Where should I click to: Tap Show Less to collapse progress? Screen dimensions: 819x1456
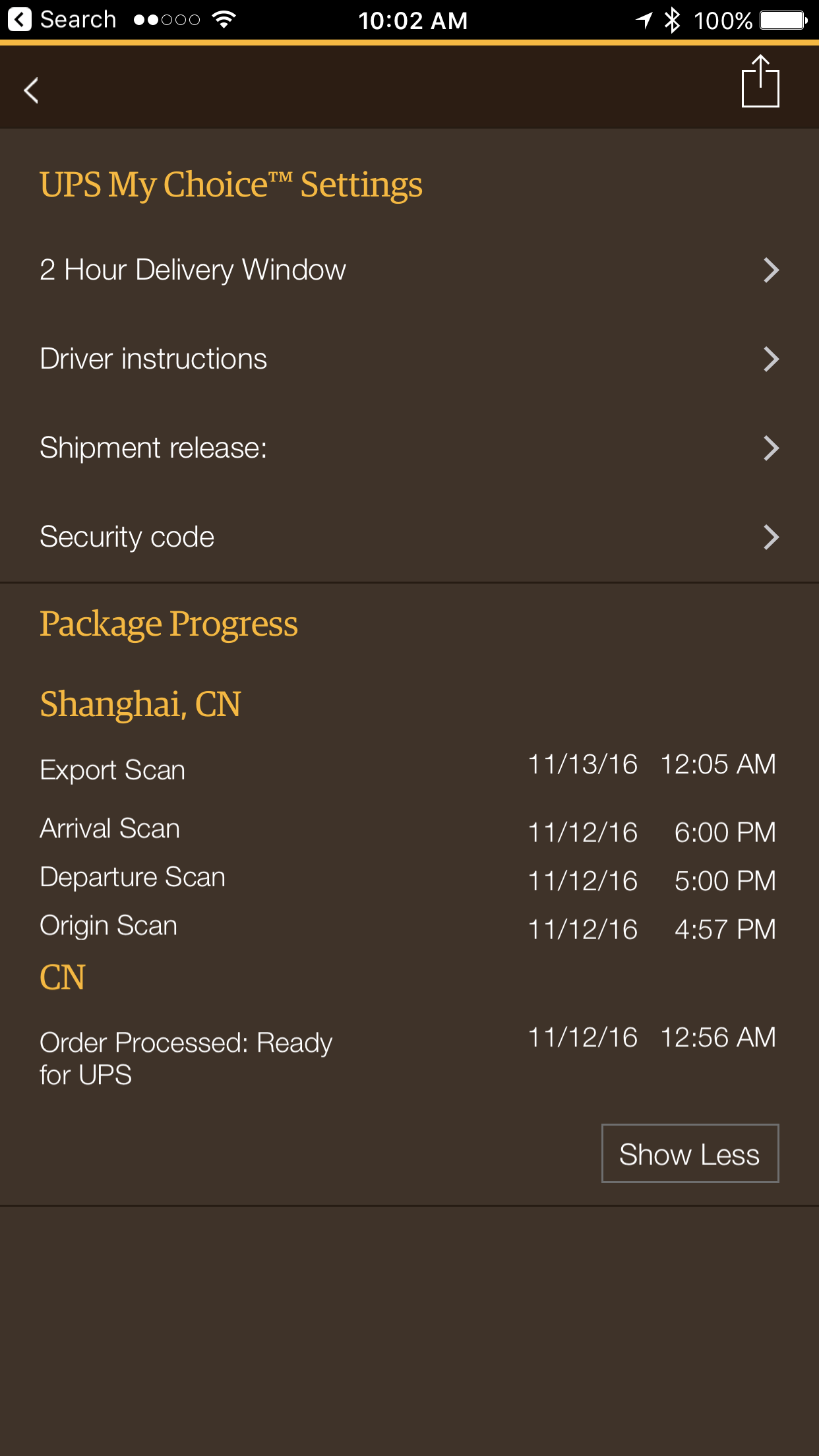pyautogui.click(x=690, y=1153)
